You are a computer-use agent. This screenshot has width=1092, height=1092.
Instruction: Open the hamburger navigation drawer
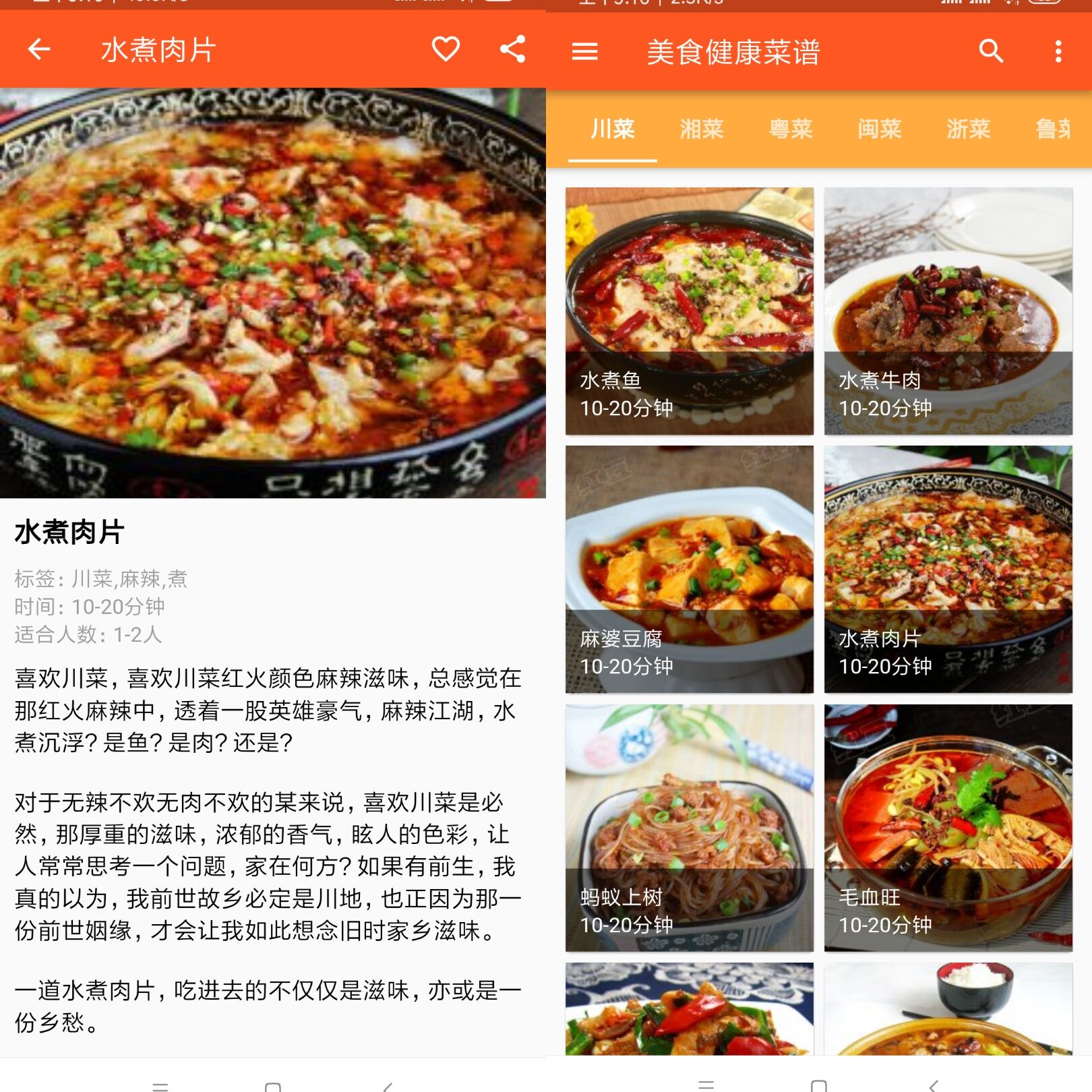(584, 51)
